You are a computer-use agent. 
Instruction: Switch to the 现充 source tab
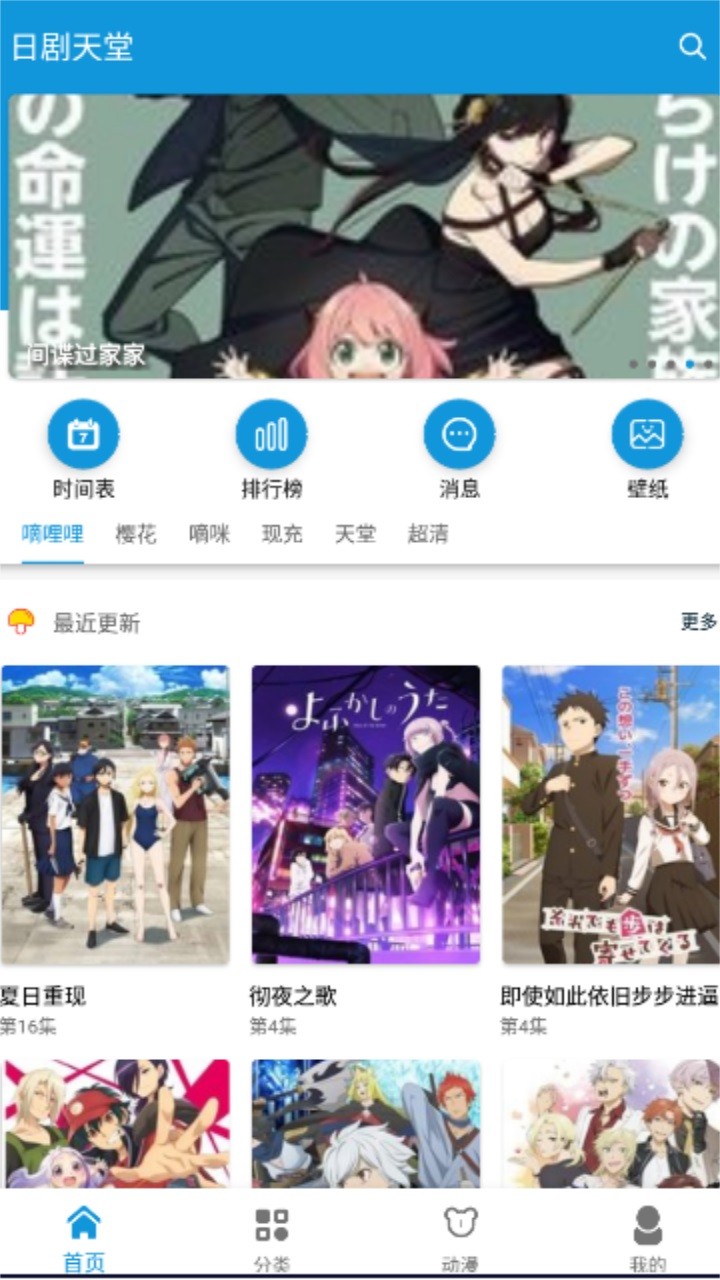click(x=284, y=535)
